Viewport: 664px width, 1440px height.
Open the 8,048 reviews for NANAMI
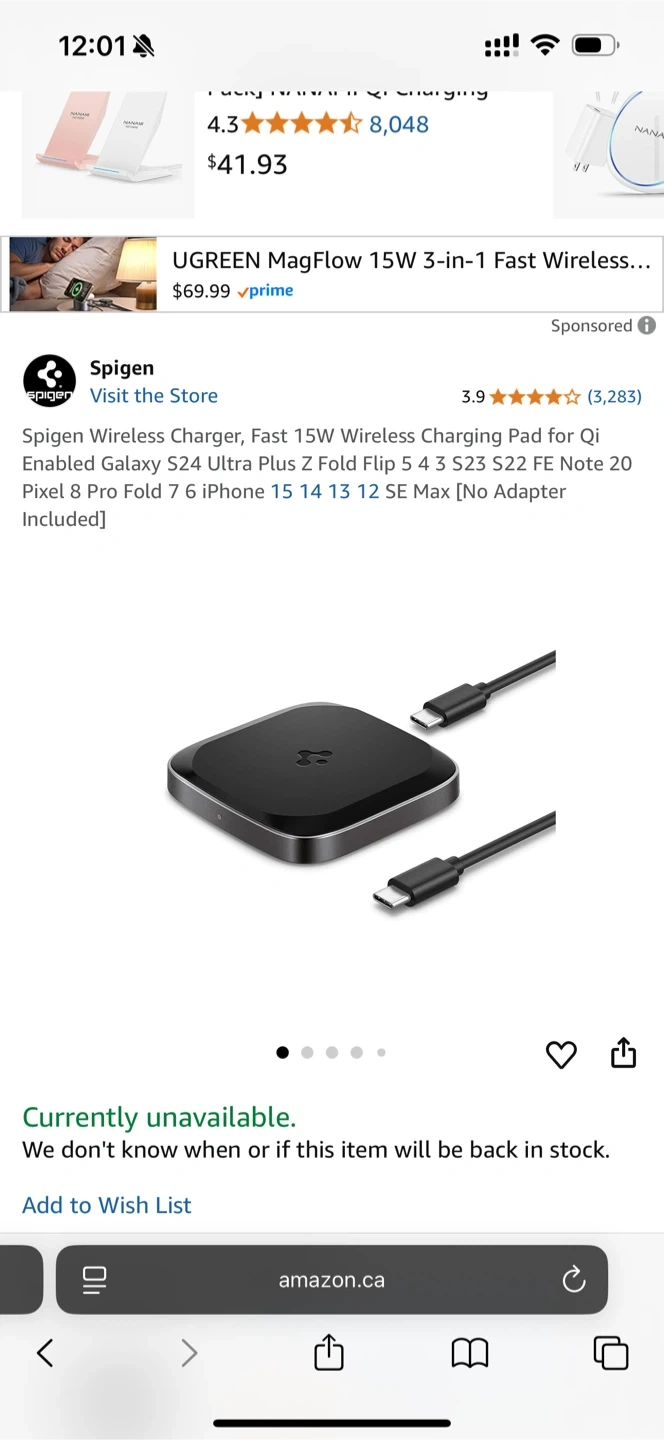tap(399, 125)
